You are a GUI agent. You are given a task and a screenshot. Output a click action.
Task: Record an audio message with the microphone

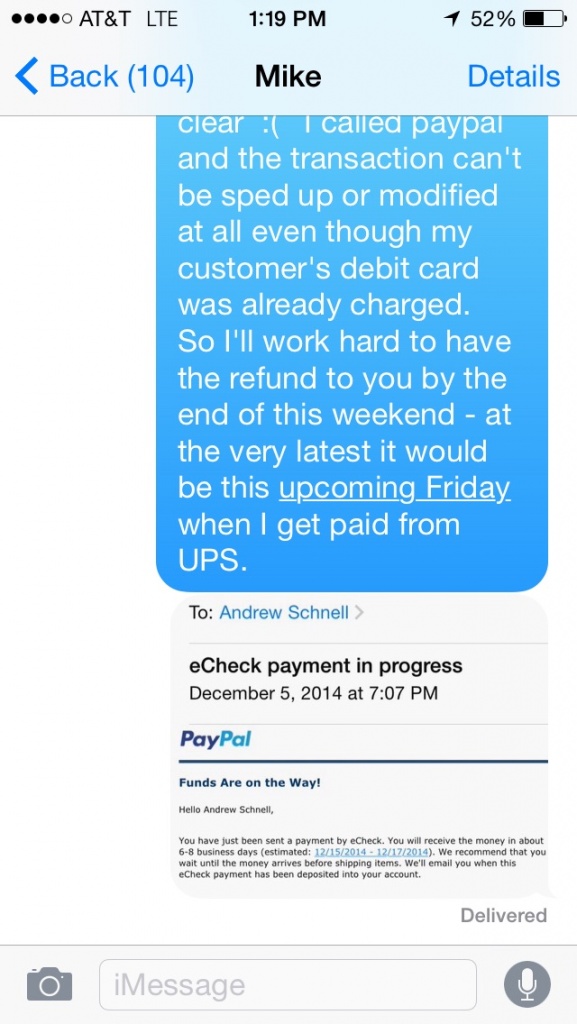[527, 985]
